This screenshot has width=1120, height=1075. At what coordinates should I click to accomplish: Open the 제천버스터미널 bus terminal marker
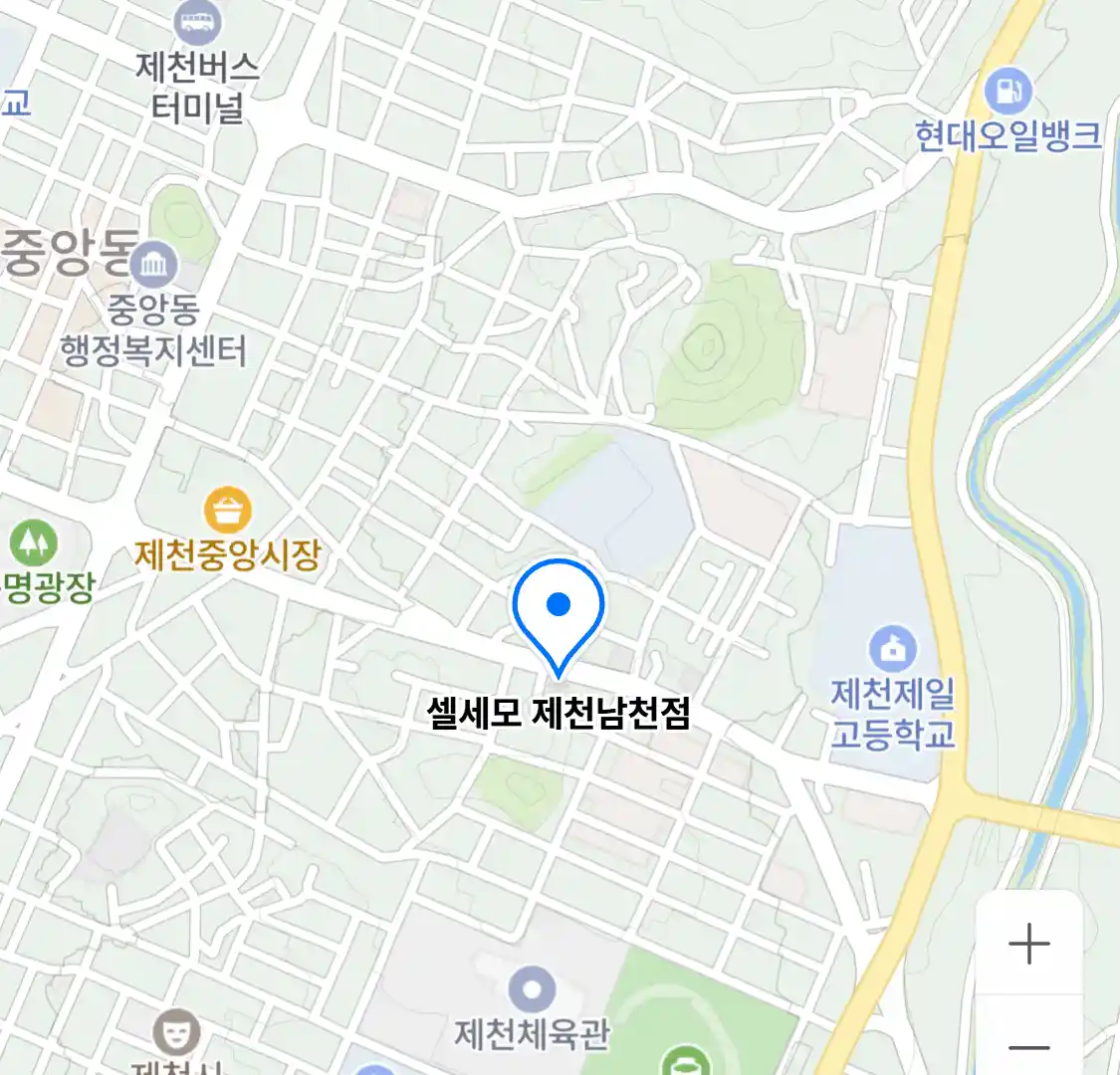point(197,21)
